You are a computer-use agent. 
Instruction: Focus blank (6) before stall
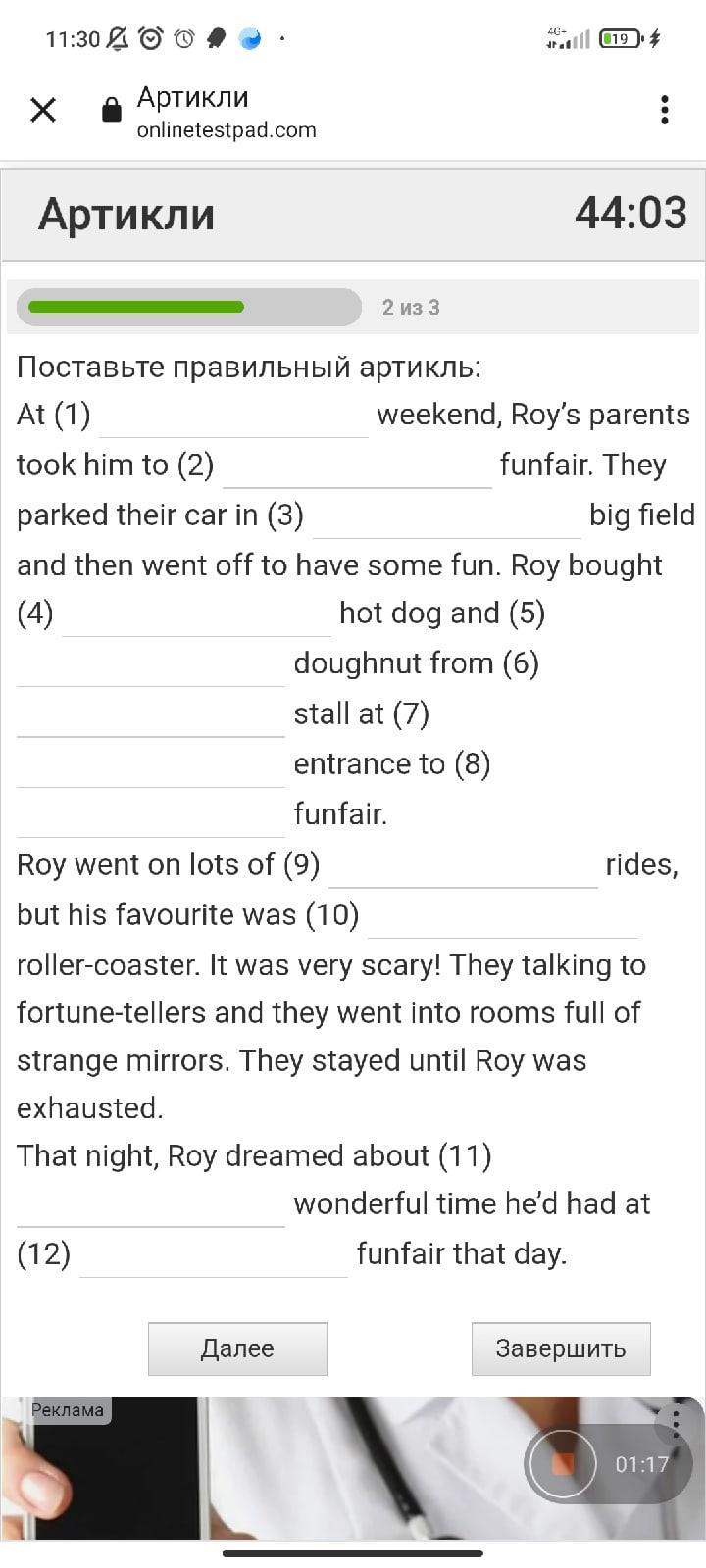[151, 714]
